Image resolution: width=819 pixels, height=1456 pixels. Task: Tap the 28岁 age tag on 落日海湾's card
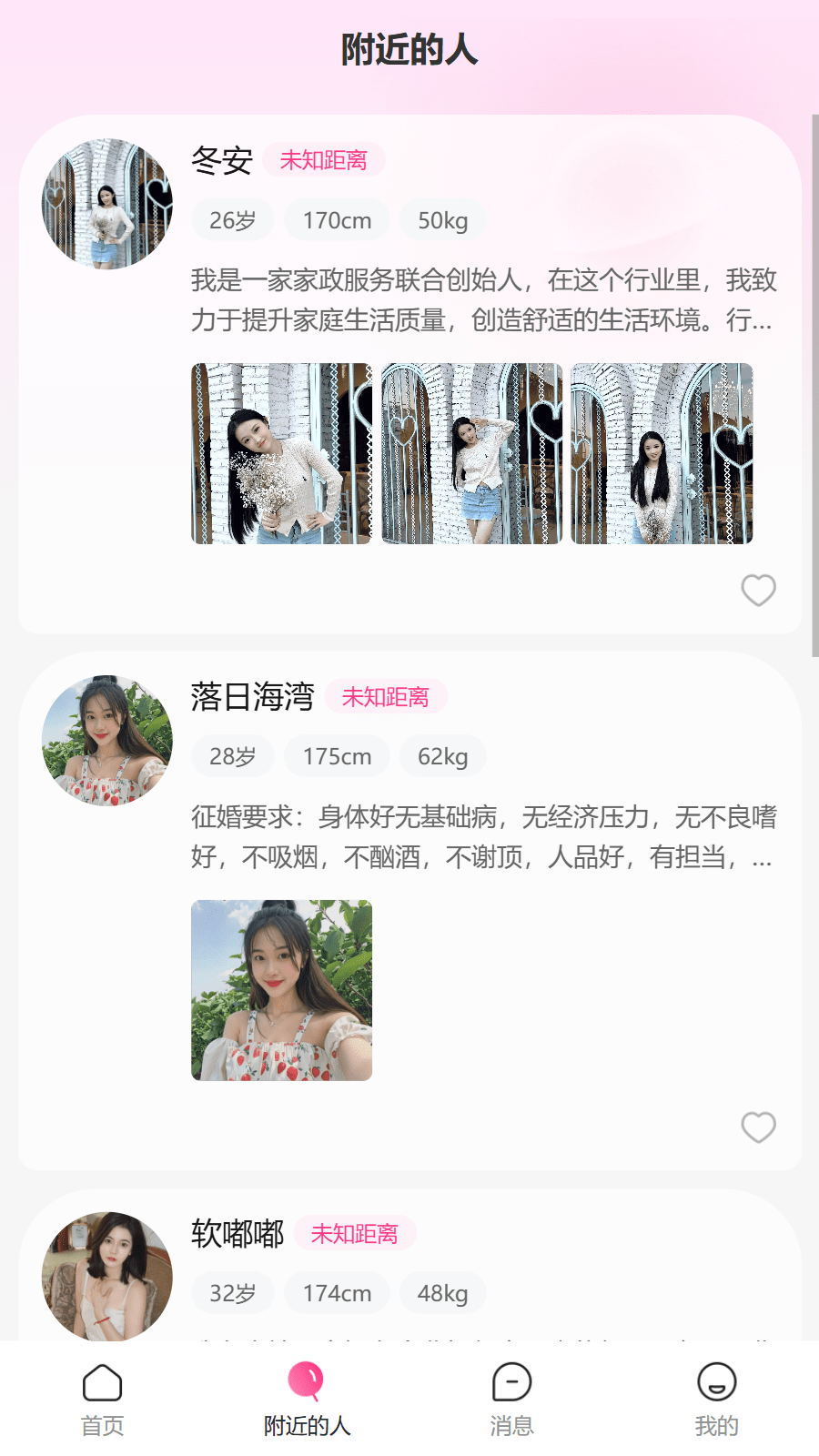[231, 756]
